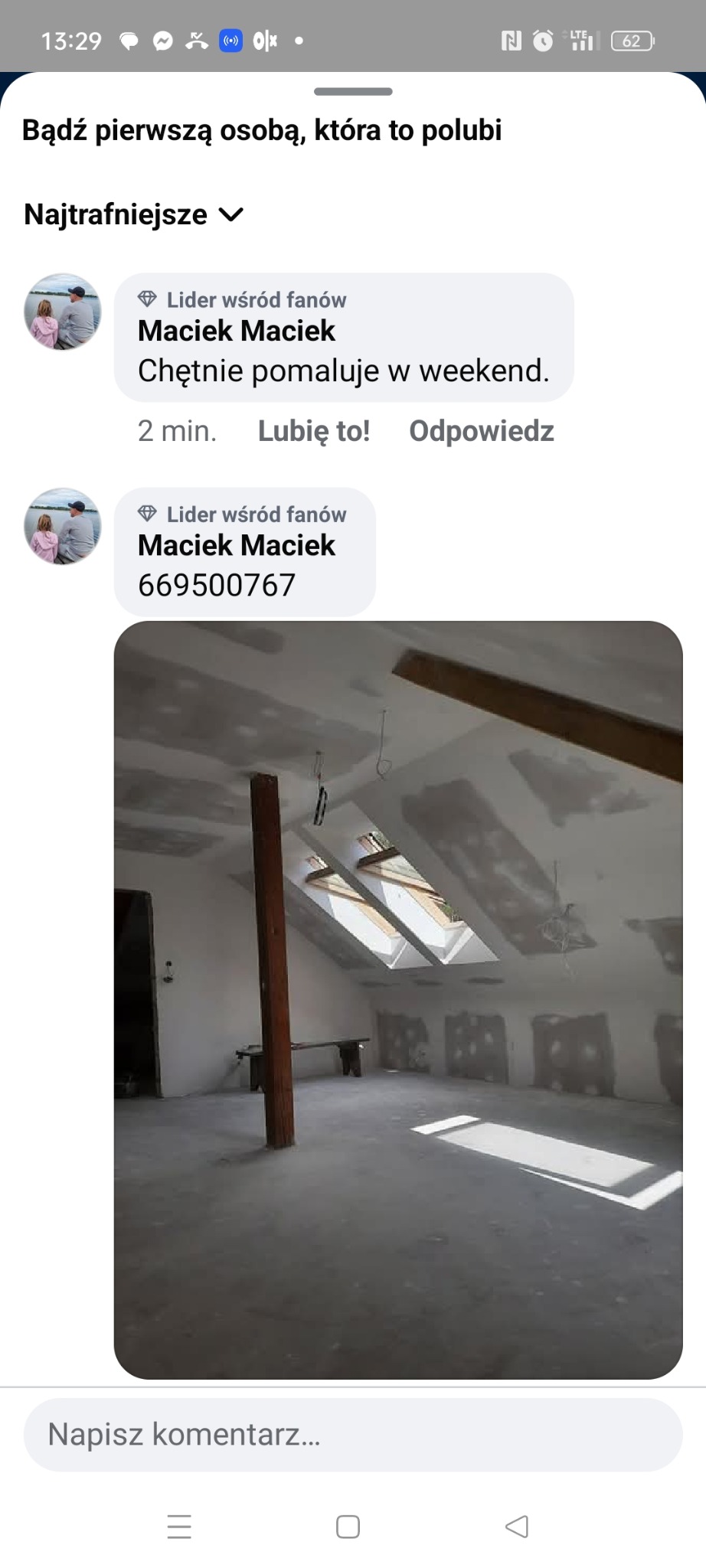Tap 'Odpowiedz' to reply to the comment
706x1568 pixels.
(480, 431)
